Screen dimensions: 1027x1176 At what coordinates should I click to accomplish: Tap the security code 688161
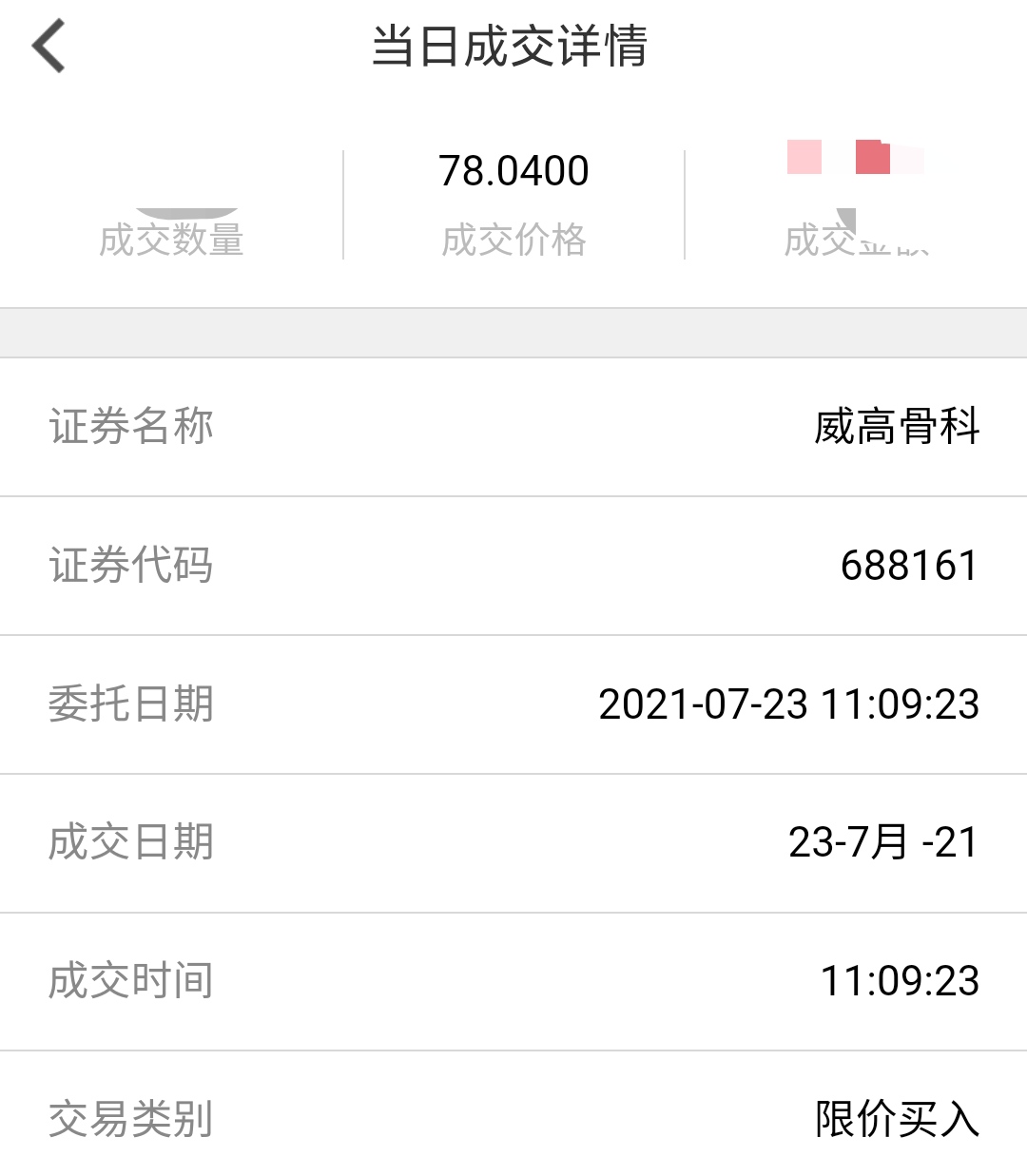pyautogui.click(x=910, y=565)
